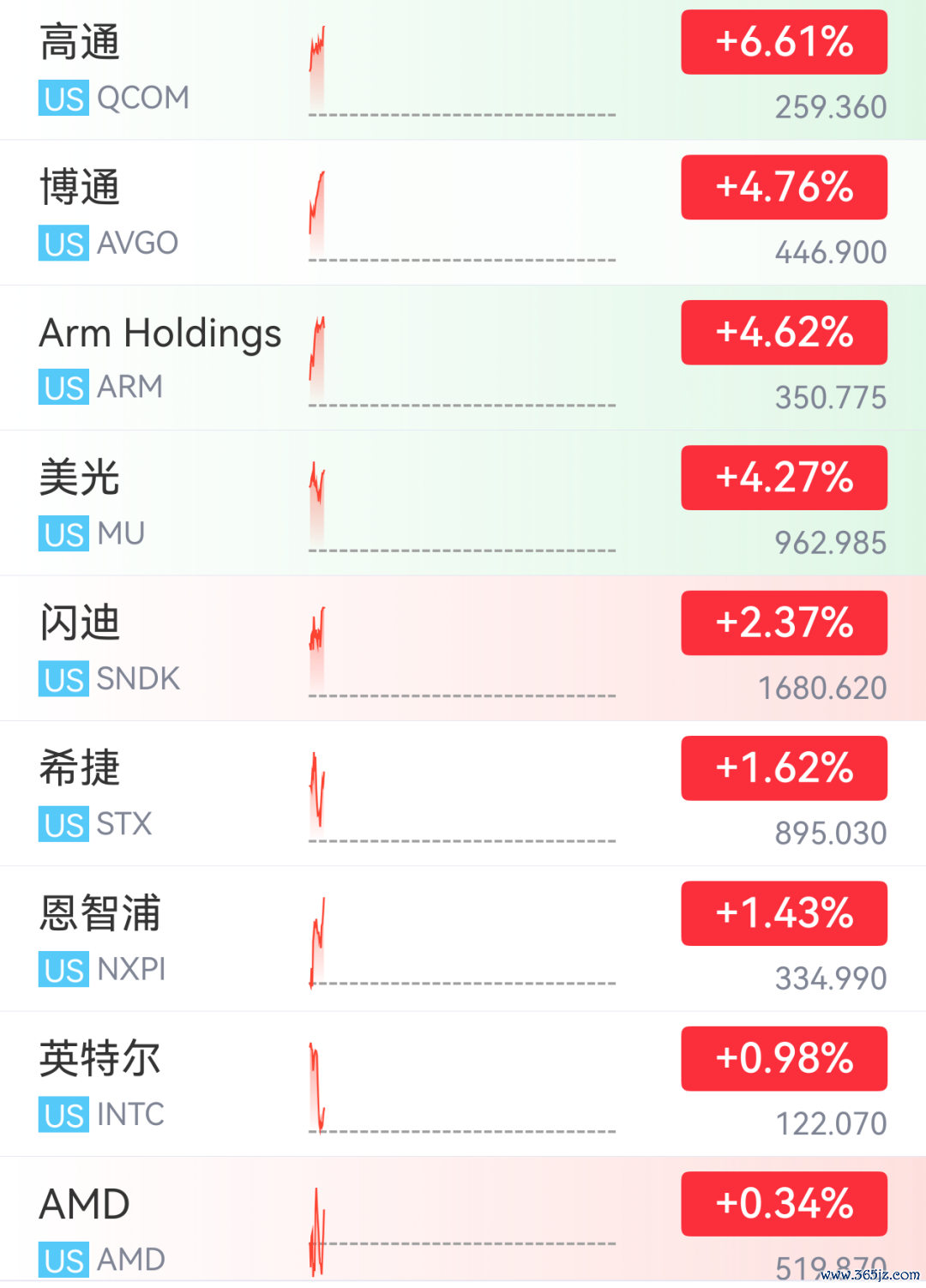The image size is (926, 1288).
Task: Open the 博通 AVGO stock row
Action: (x=463, y=213)
